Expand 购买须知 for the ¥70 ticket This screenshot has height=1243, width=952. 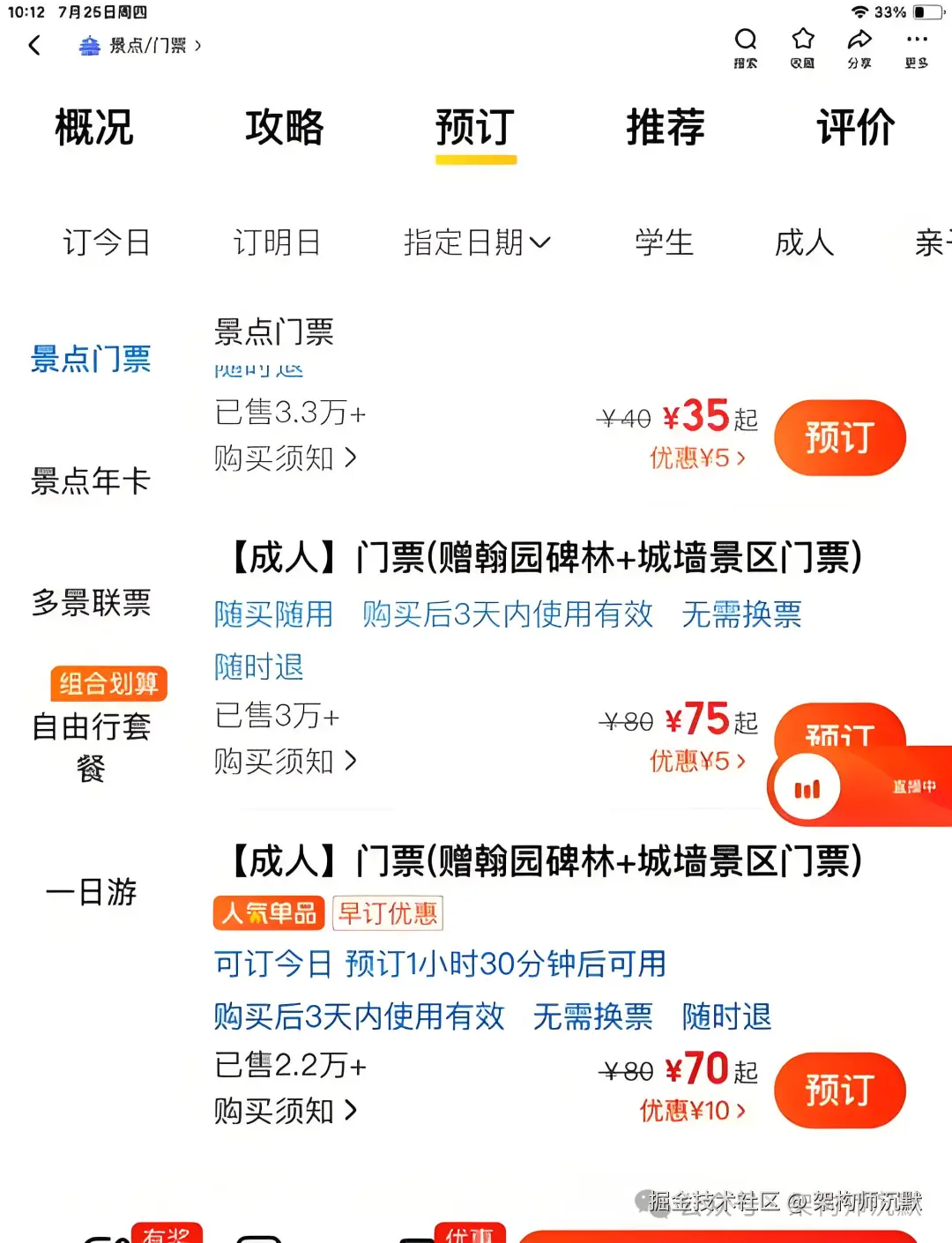288,1111
